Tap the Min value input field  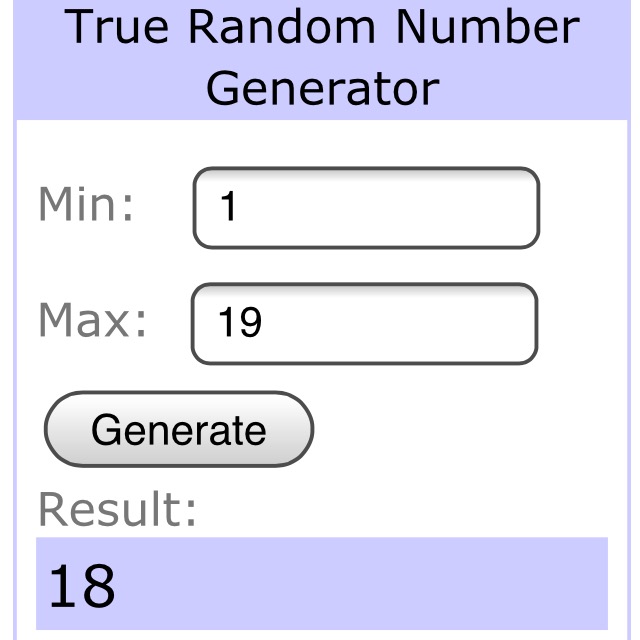366,208
